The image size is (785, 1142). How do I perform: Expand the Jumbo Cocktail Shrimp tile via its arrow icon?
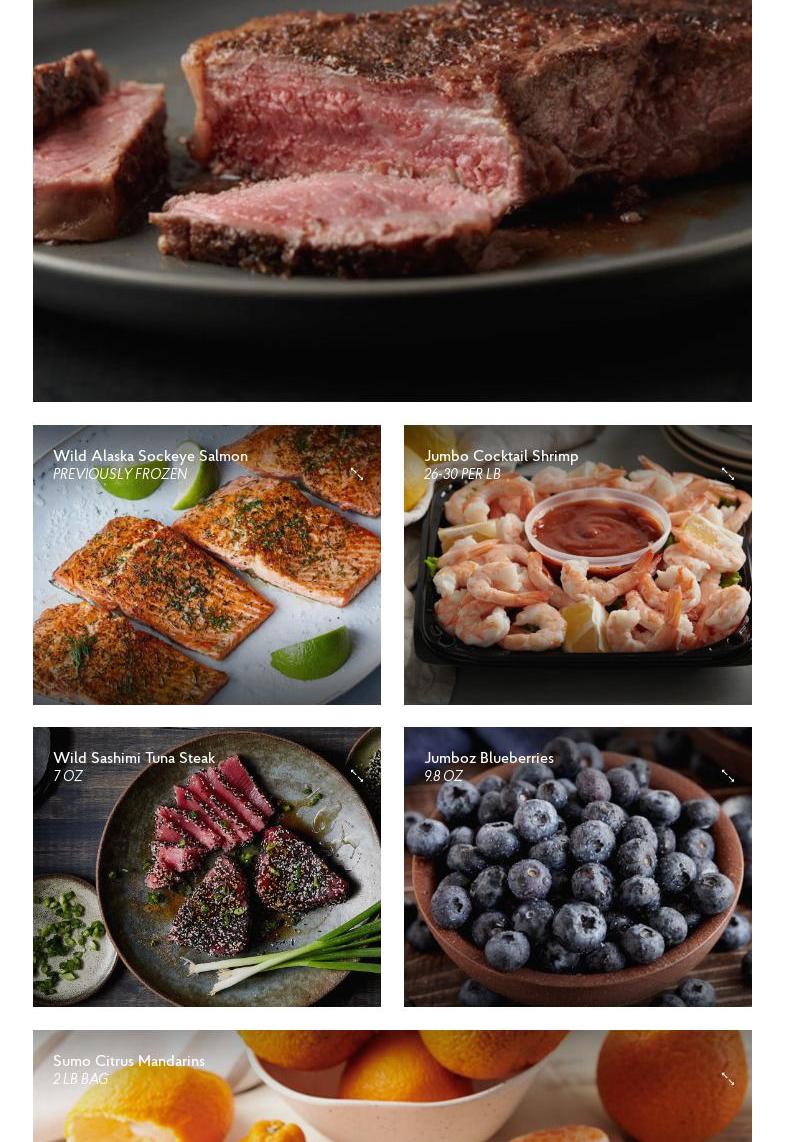click(728, 474)
